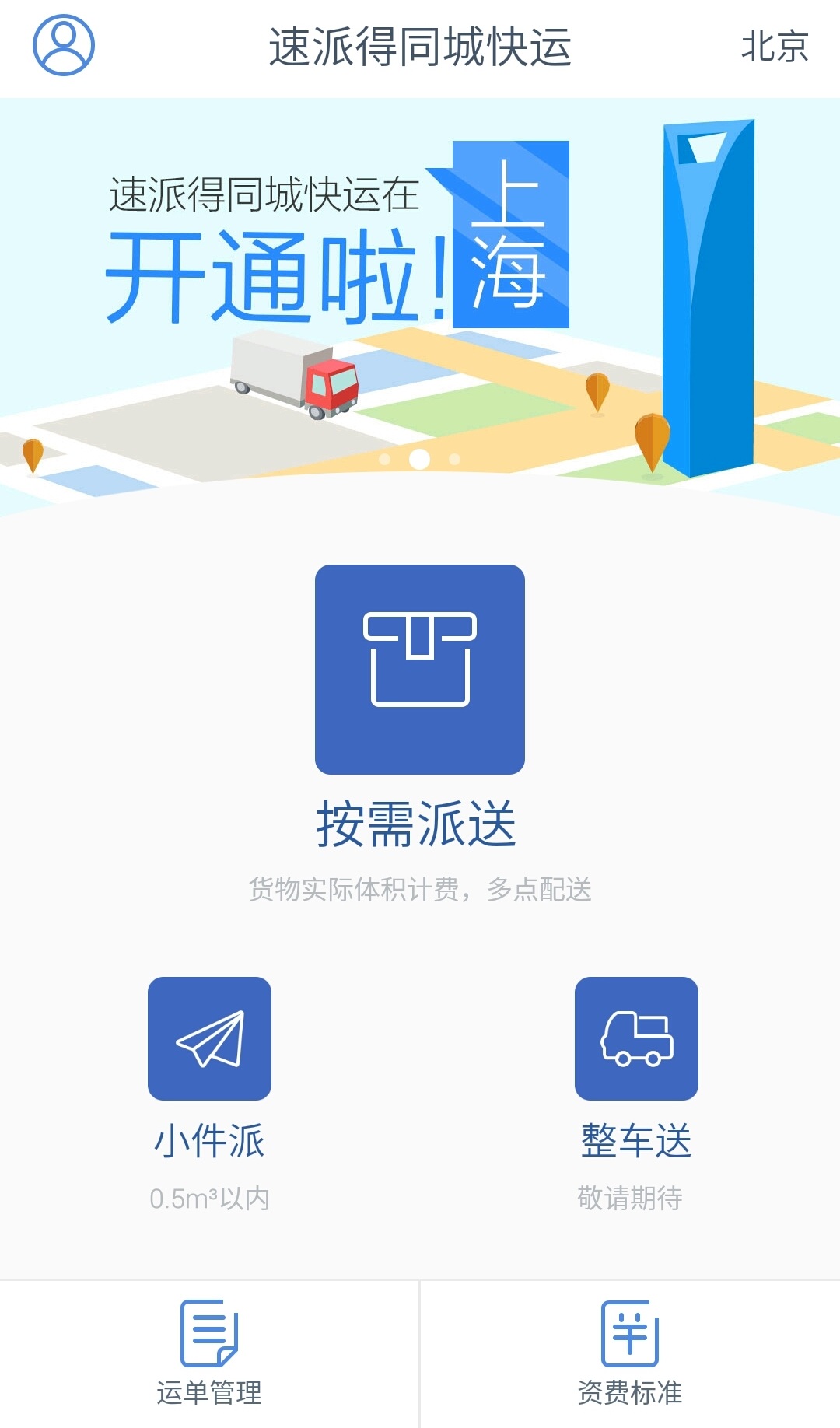Open the user profile icon
840x1428 pixels.
[64, 45]
